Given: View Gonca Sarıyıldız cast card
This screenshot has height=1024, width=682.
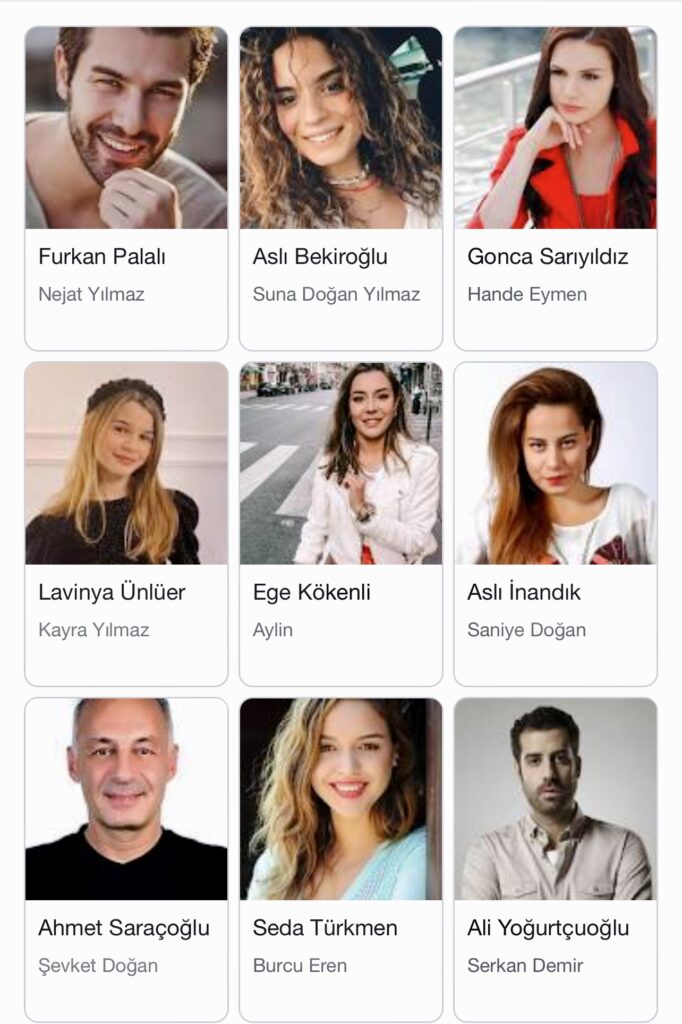Looking at the screenshot, I should (555, 188).
